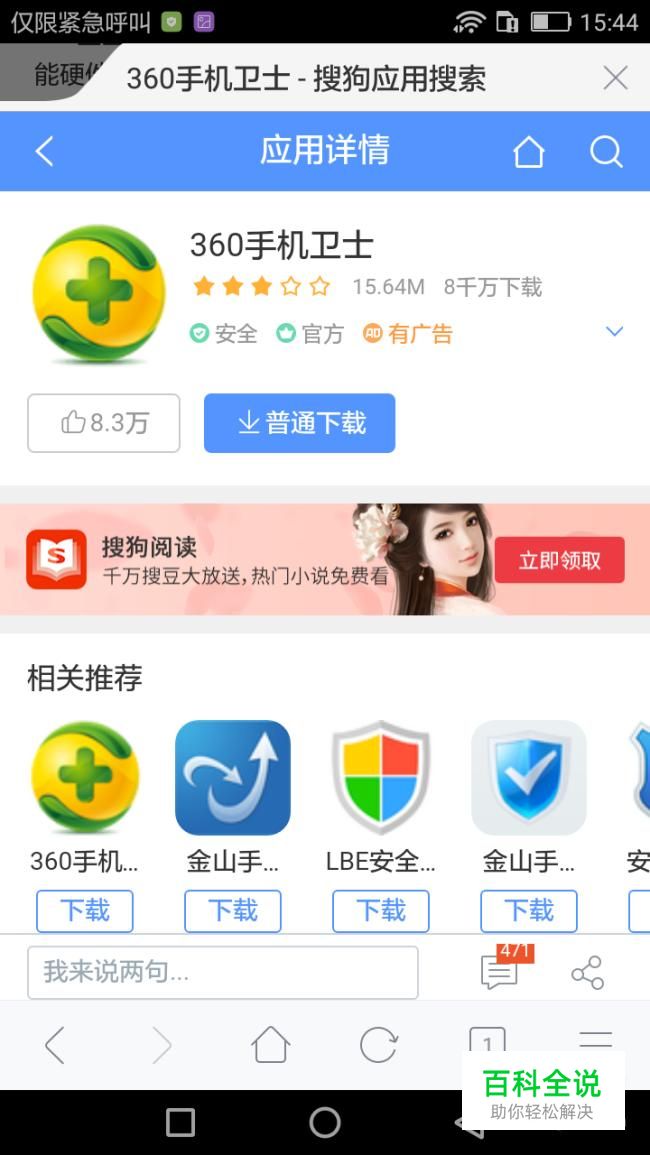The height and width of the screenshot is (1155, 650).
Task: Download recommended 360手机 app
Action: [x=84, y=910]
